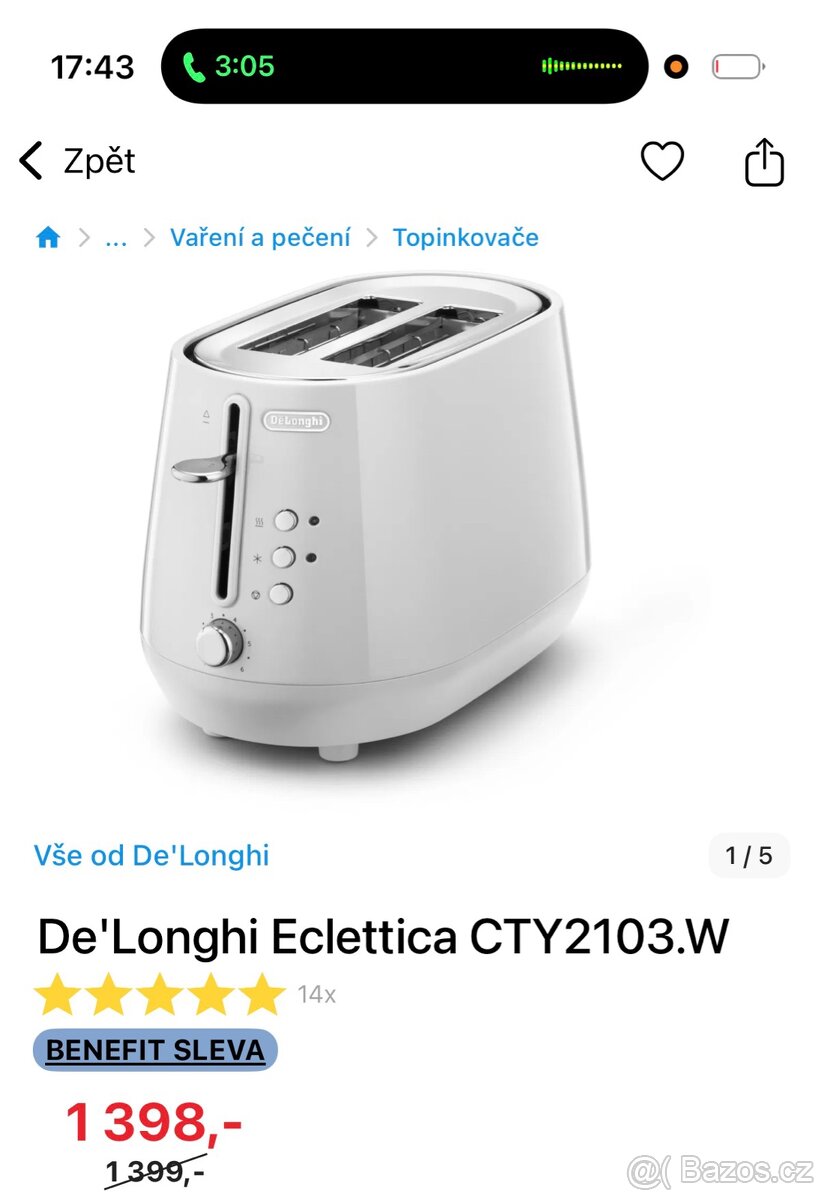This screenshot has height=1200, width=824.
Task: Tap the toaster product photo
Action: pos(400,530)
